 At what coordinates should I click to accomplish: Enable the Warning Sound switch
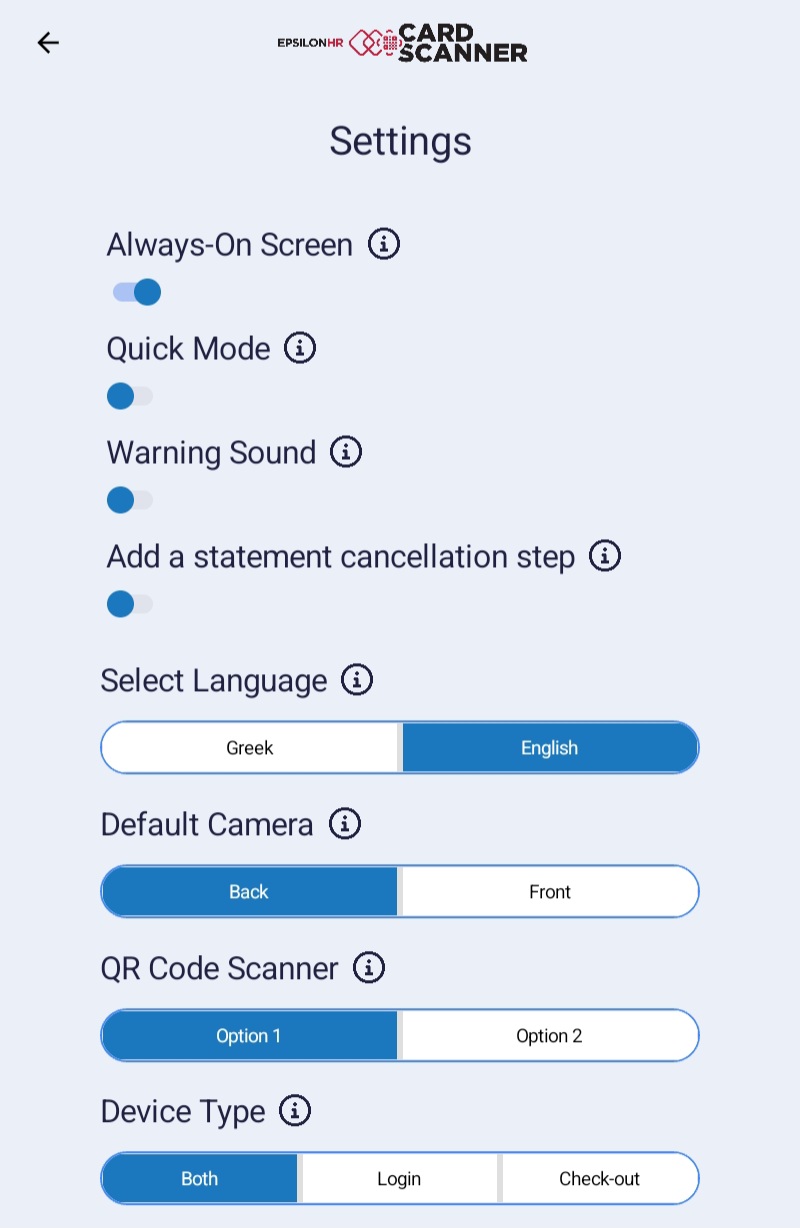[x=129, y=500]
